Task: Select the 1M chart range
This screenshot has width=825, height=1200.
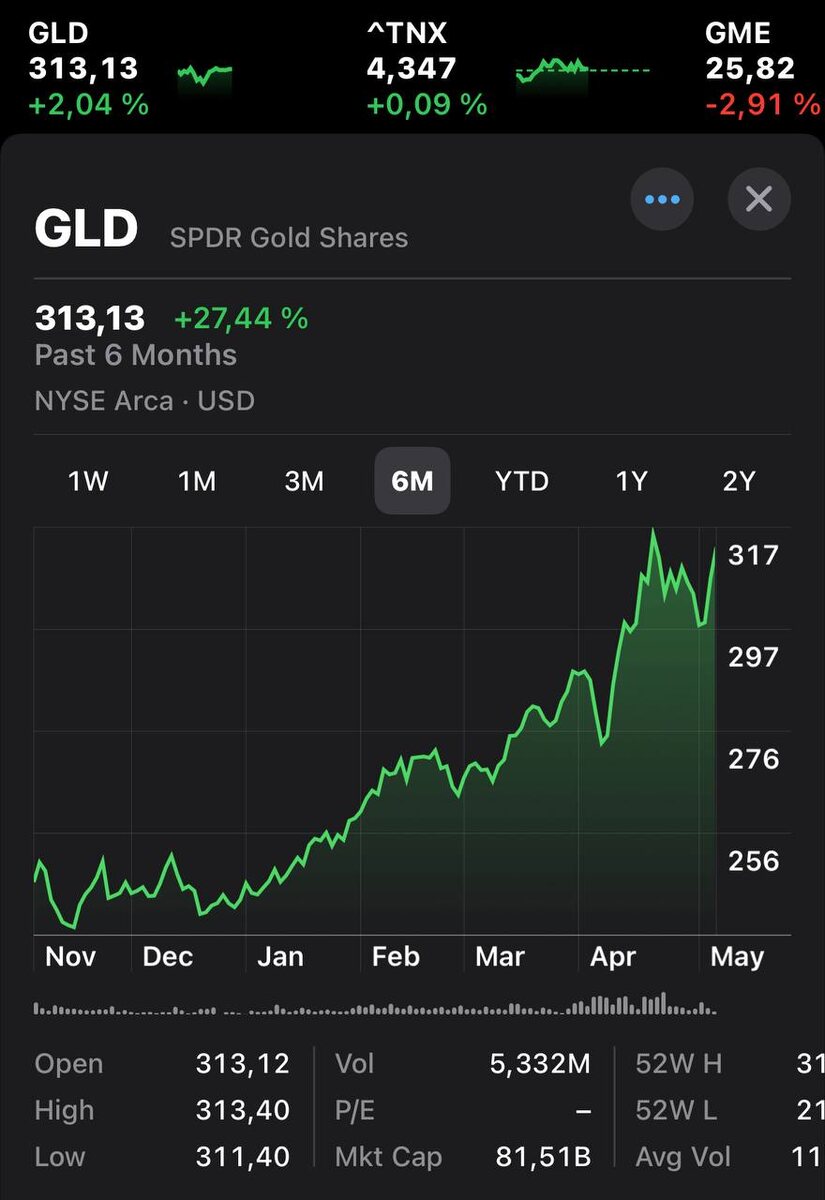Action: (197, 481)
